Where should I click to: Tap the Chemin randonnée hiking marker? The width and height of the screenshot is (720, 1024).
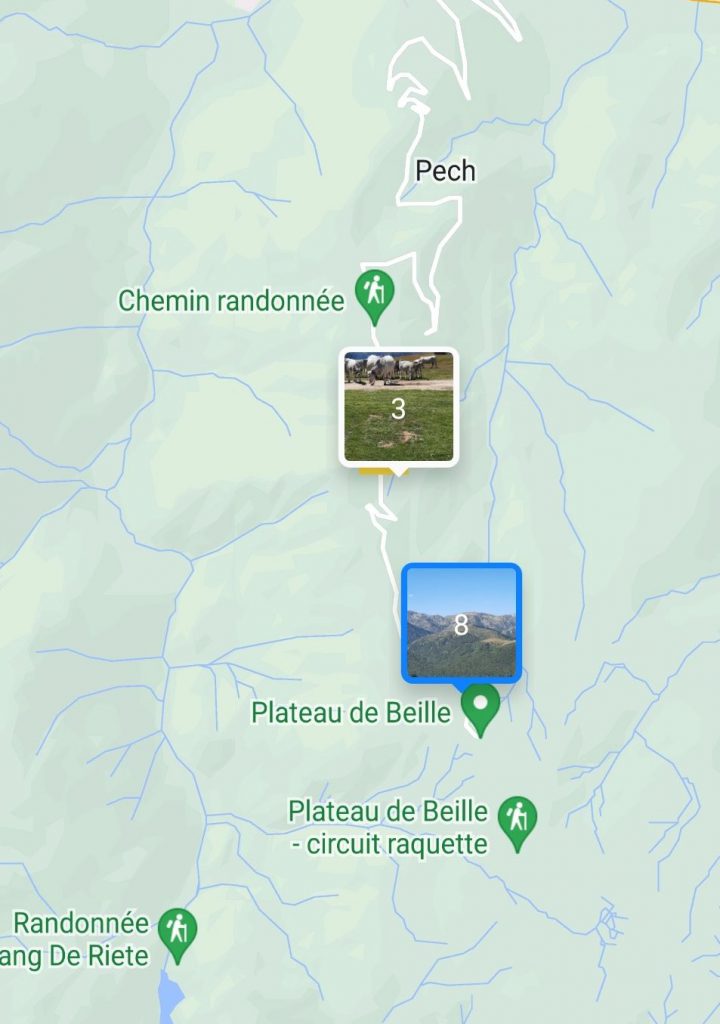coord(375,293)
